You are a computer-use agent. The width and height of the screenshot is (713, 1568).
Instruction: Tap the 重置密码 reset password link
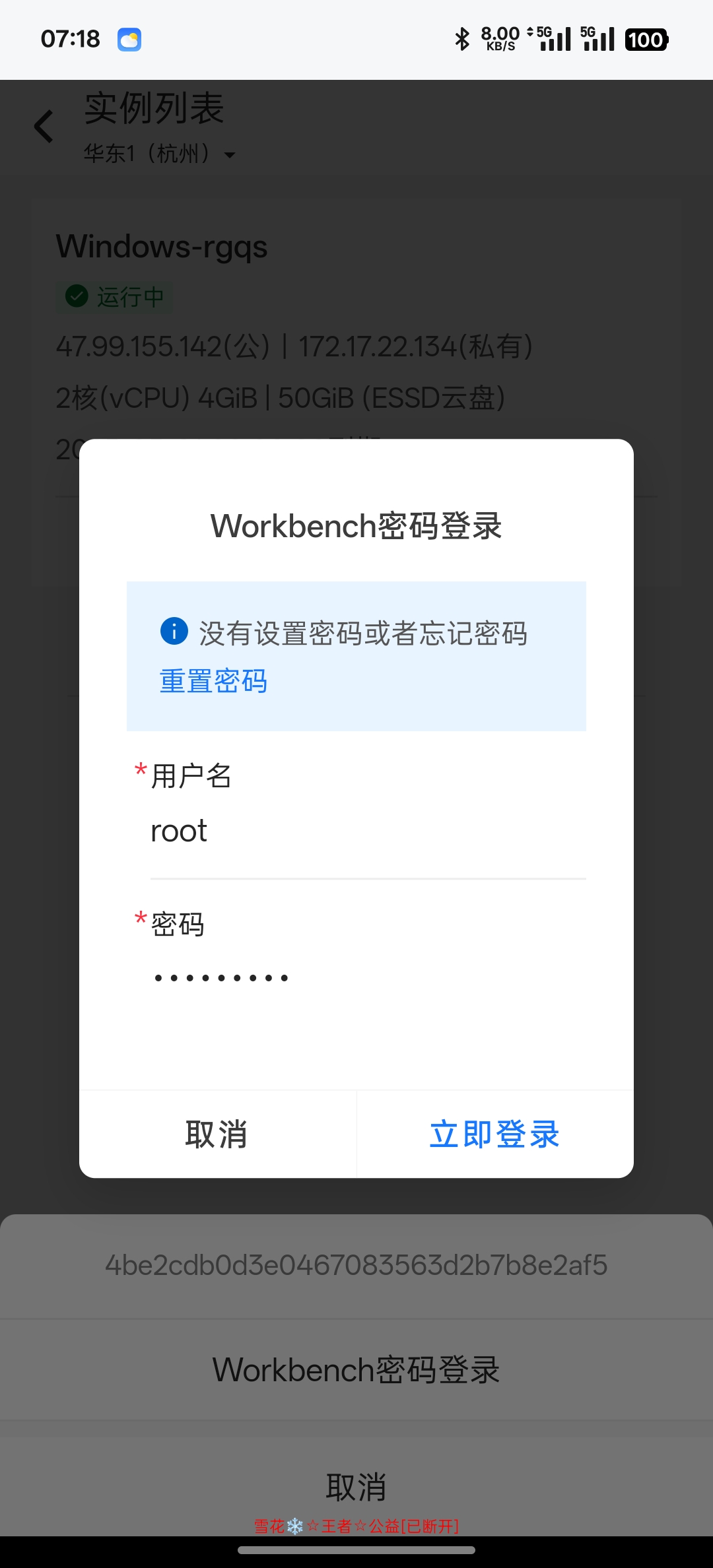[213, 681]
